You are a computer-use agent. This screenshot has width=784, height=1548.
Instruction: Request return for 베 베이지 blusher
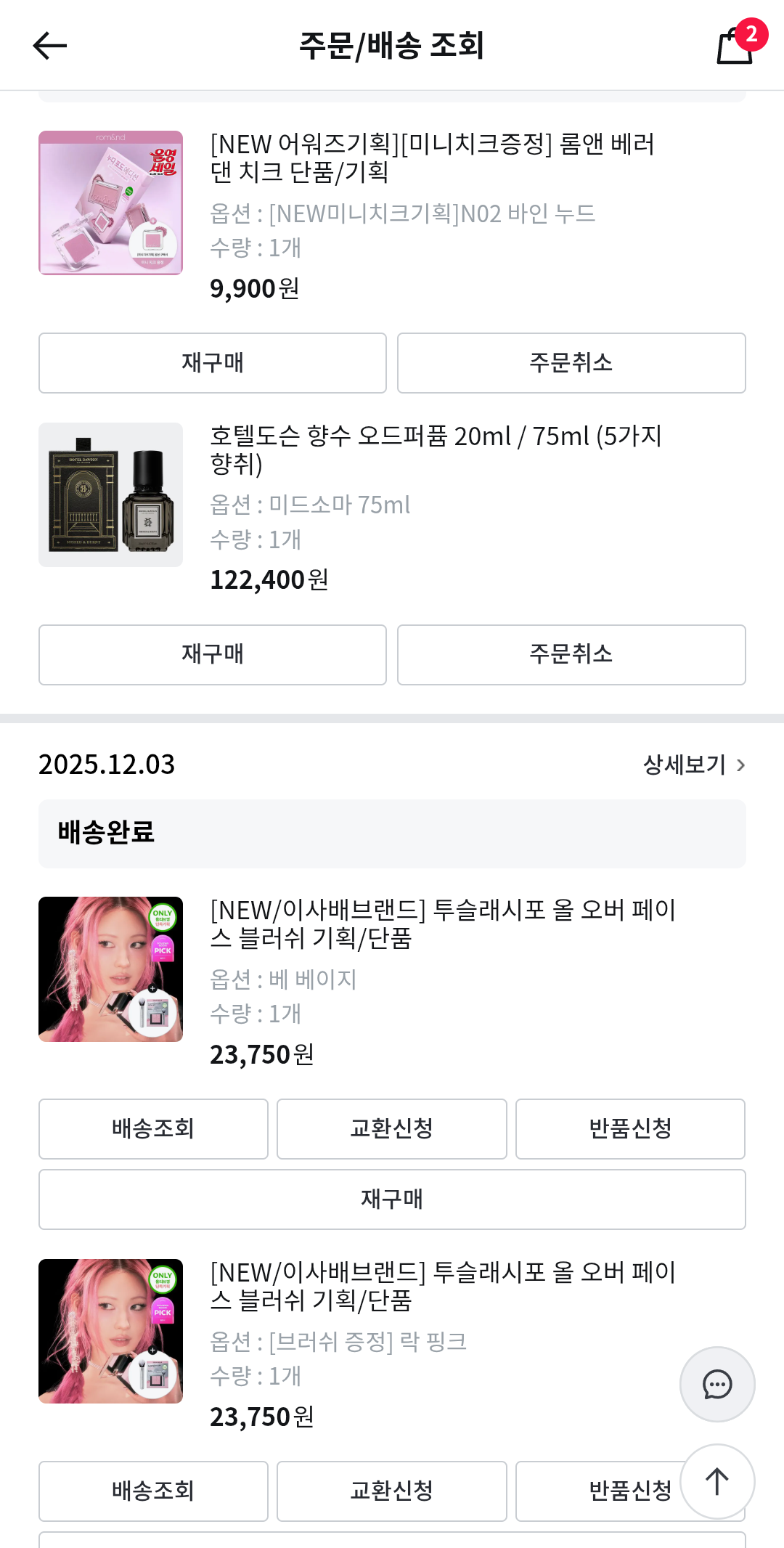[630, 1129]
